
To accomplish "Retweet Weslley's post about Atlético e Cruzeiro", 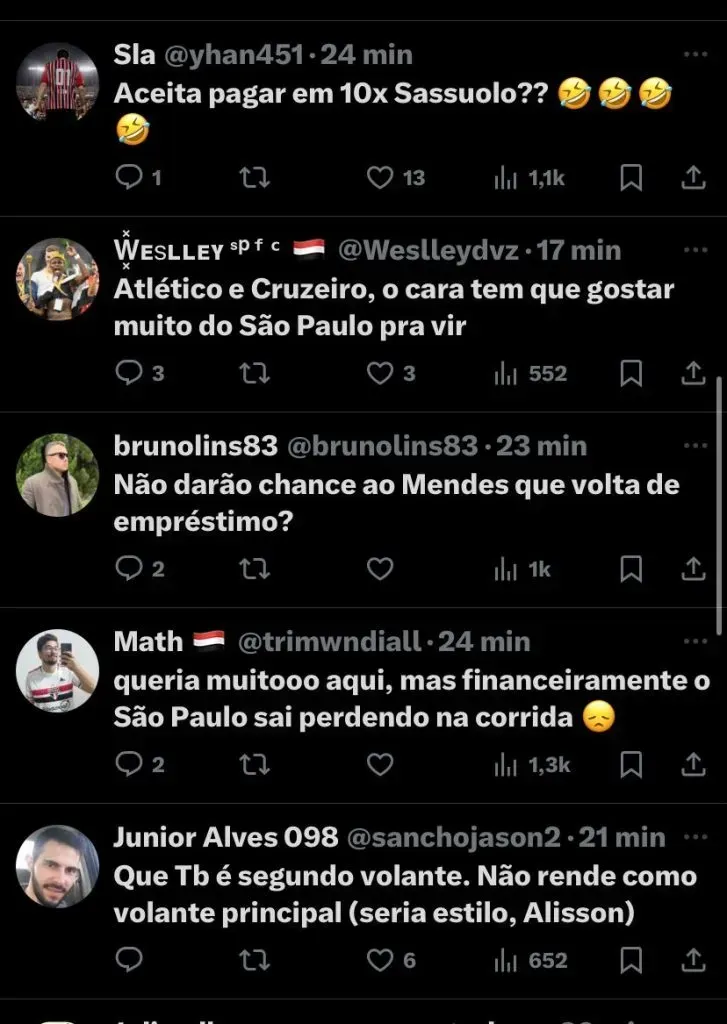I will (255, 374).
